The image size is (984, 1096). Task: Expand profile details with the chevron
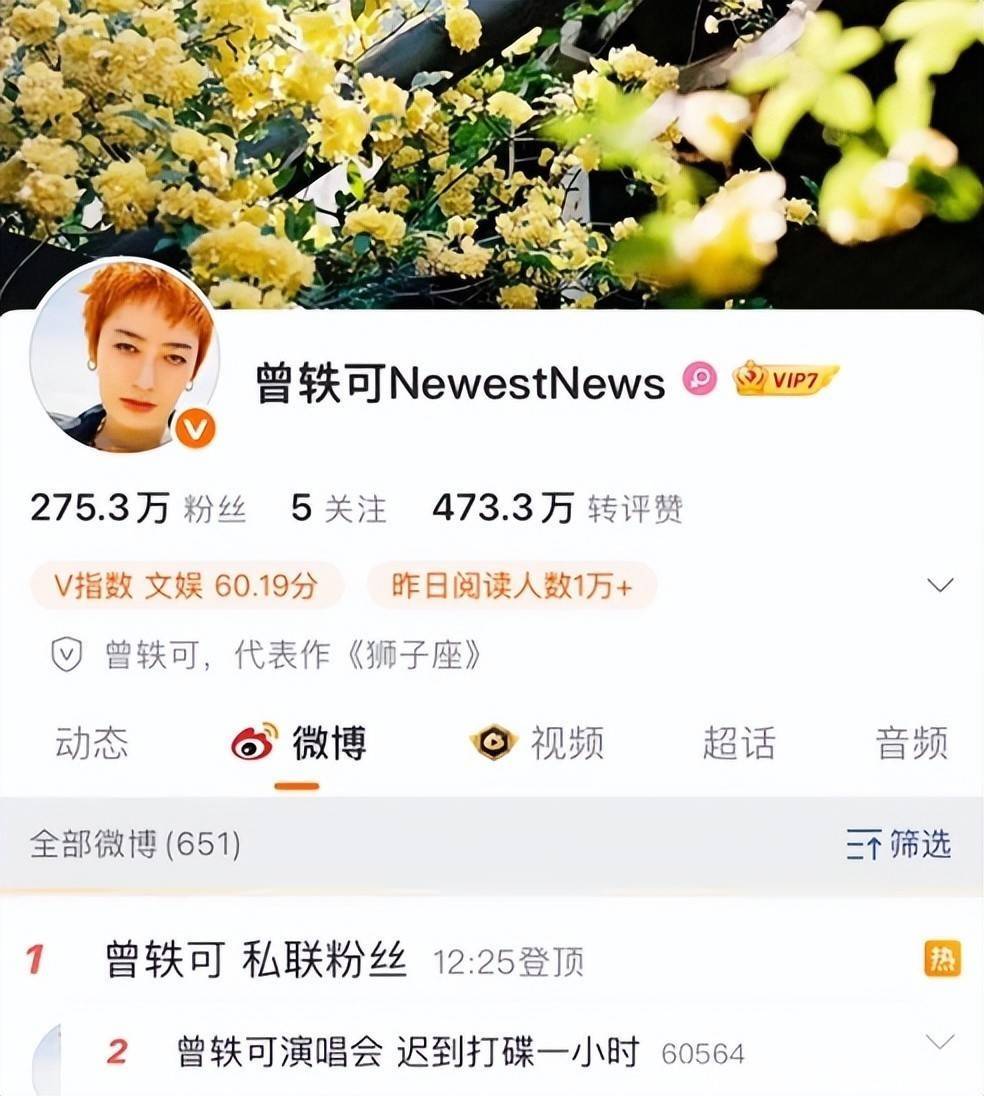click(940, 585)
